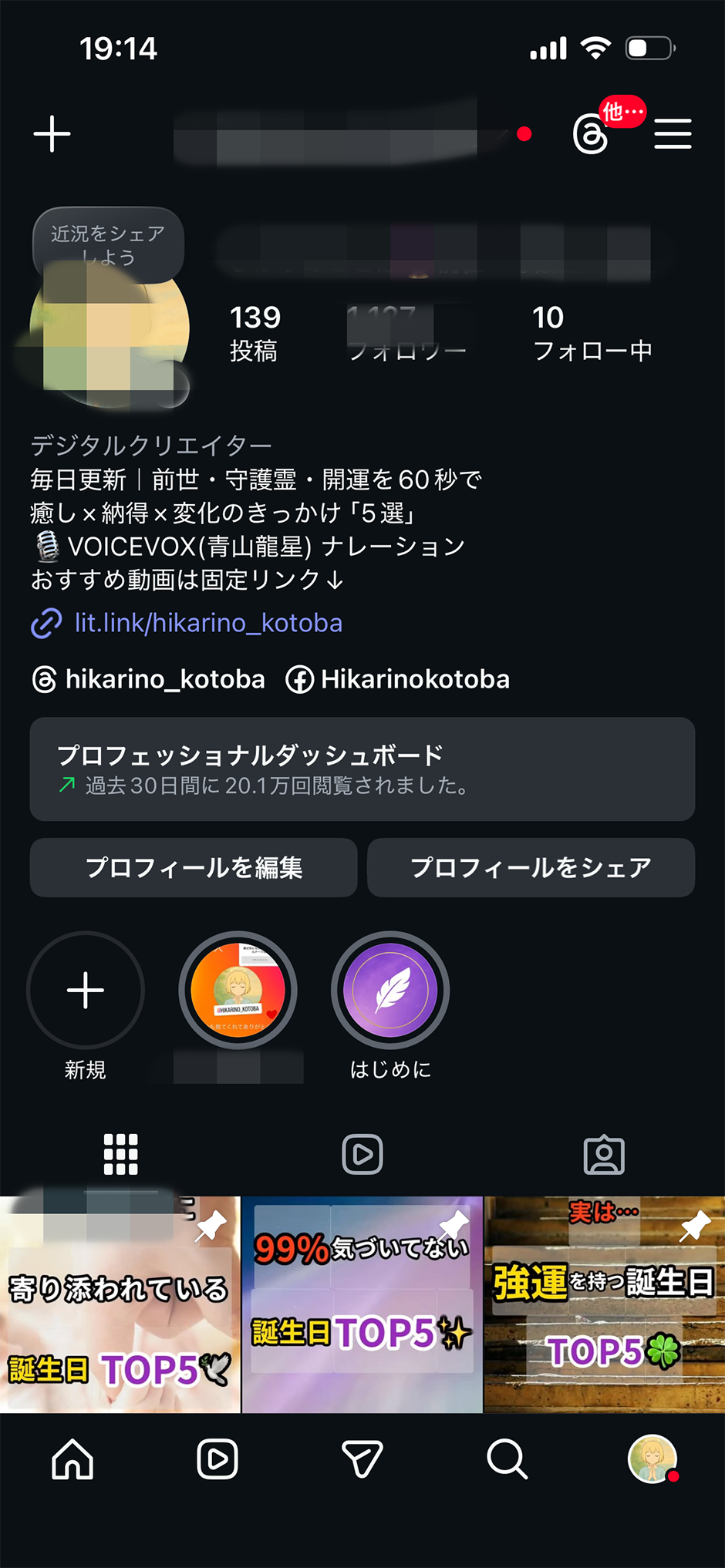Tap the plus icon to create a post
Viewport: 725px width, 1568px height.
click(52, 134)
